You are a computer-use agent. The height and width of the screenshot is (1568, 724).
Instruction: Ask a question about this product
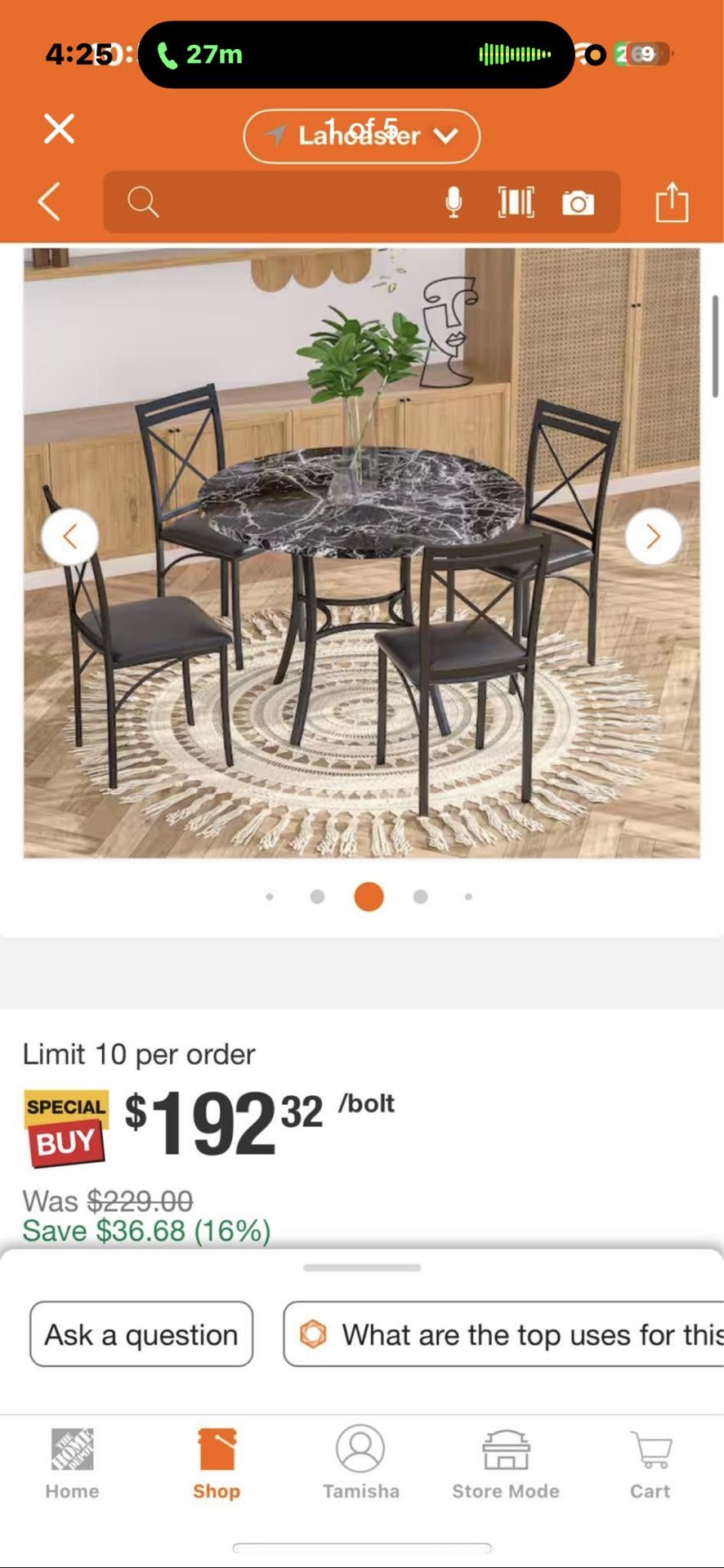click(141, 1334)
